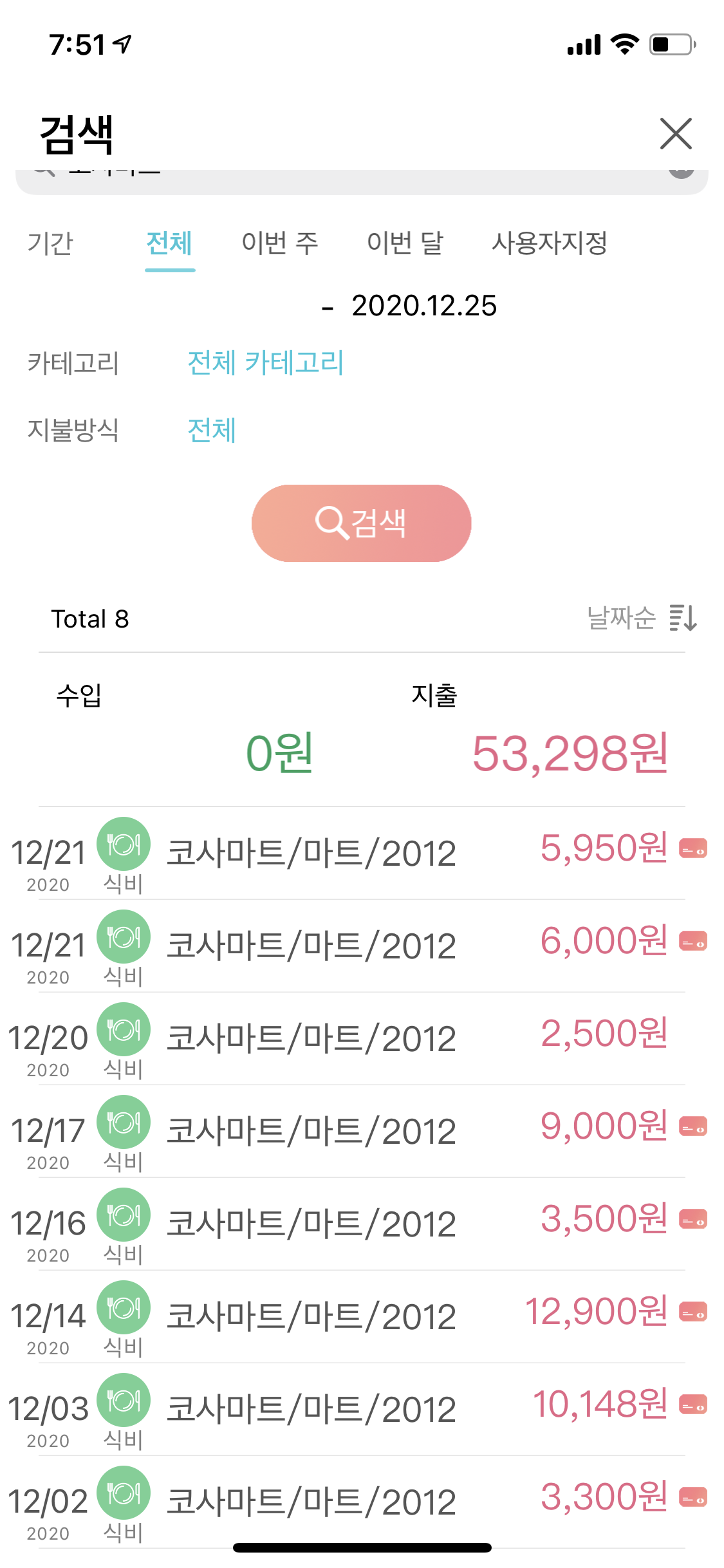The width and height of the screenshot is (724, 1568).
Task: Select the 전체 period tab
Action: (x=169, y=244)
